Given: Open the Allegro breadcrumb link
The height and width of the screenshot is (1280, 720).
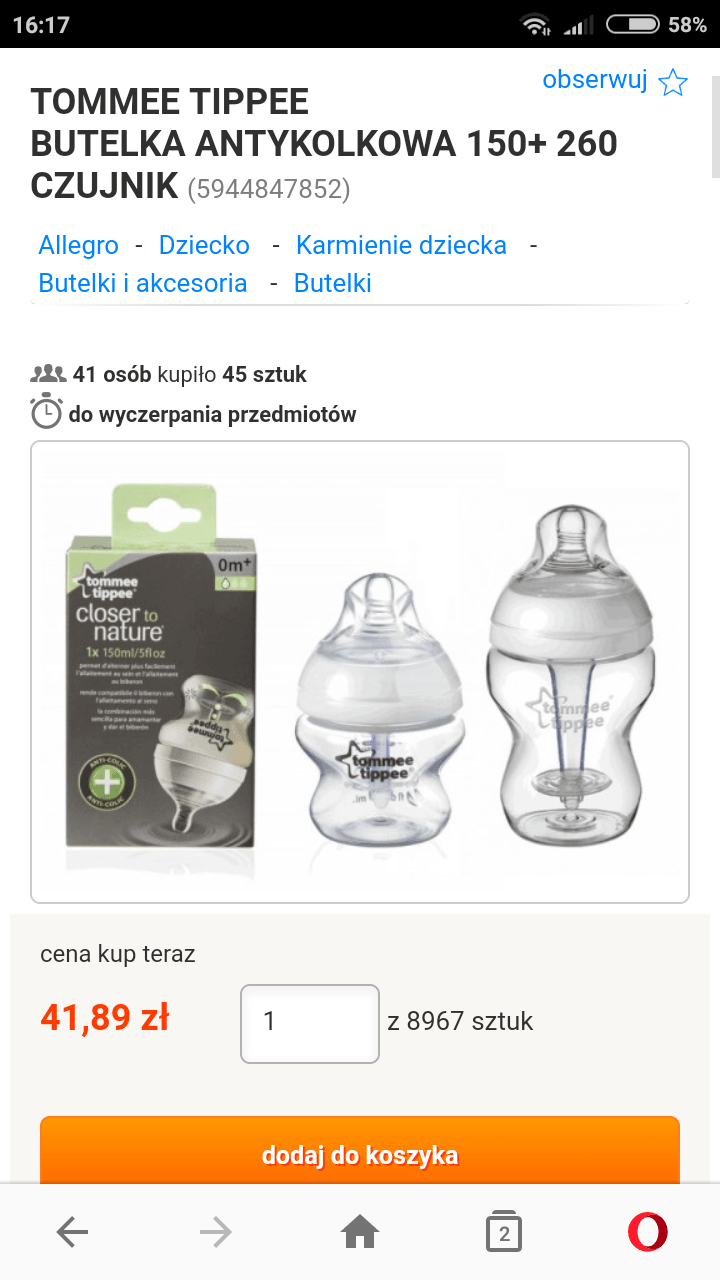Looking at the screenshot, I should (78, 245).
